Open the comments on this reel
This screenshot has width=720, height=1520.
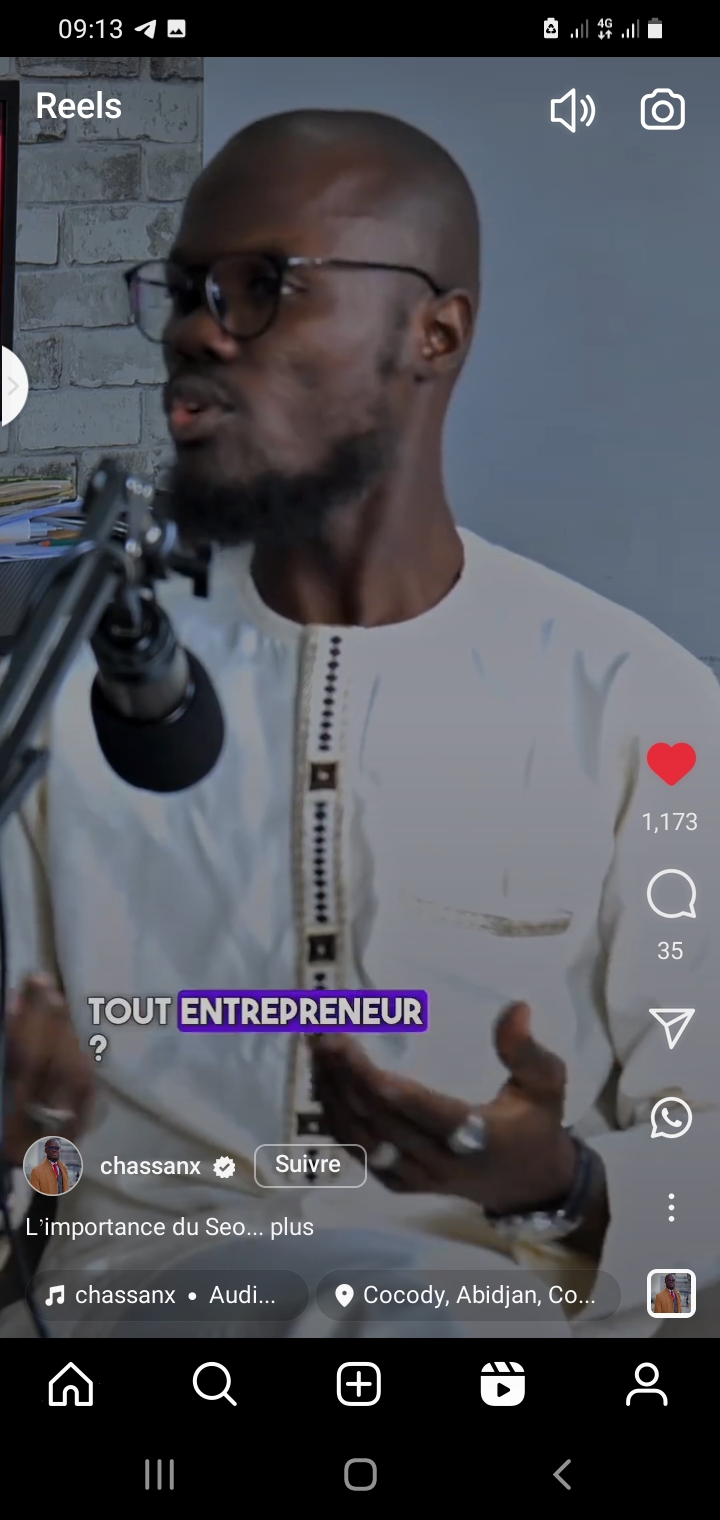click(670, 894)
